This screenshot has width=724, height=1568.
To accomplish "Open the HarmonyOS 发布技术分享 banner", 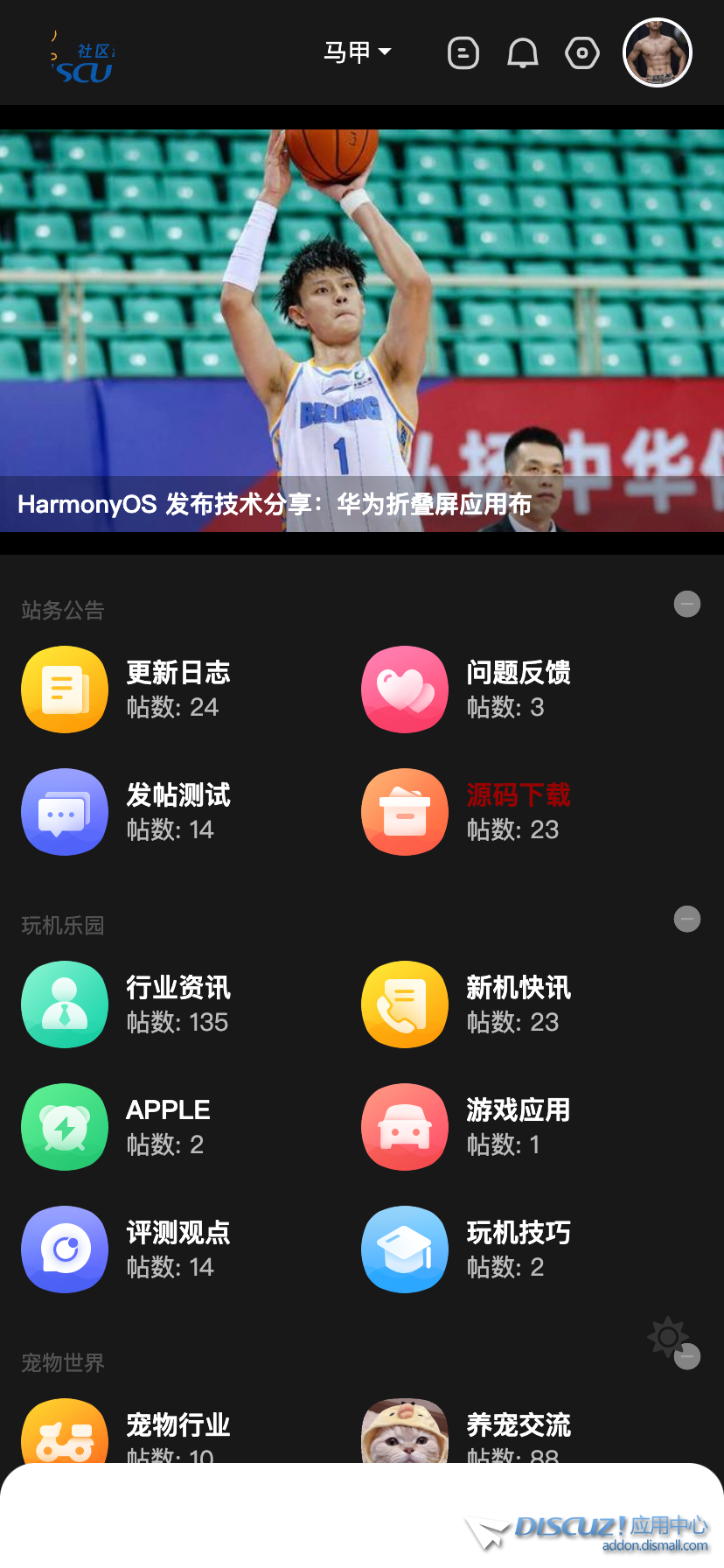I will pos(362,331).
